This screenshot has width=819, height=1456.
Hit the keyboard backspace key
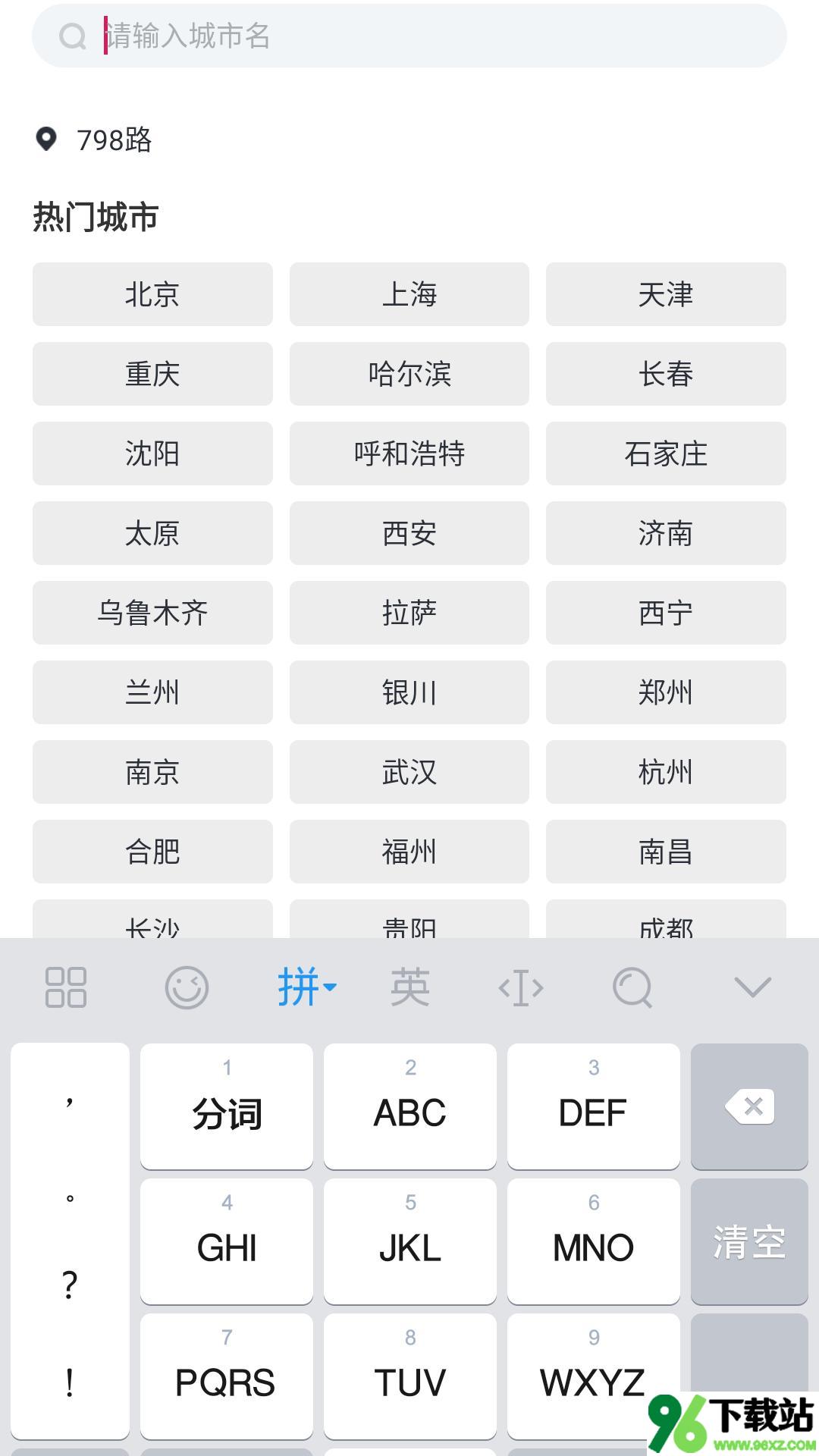pyautogui.click(x=749, y=1106)
